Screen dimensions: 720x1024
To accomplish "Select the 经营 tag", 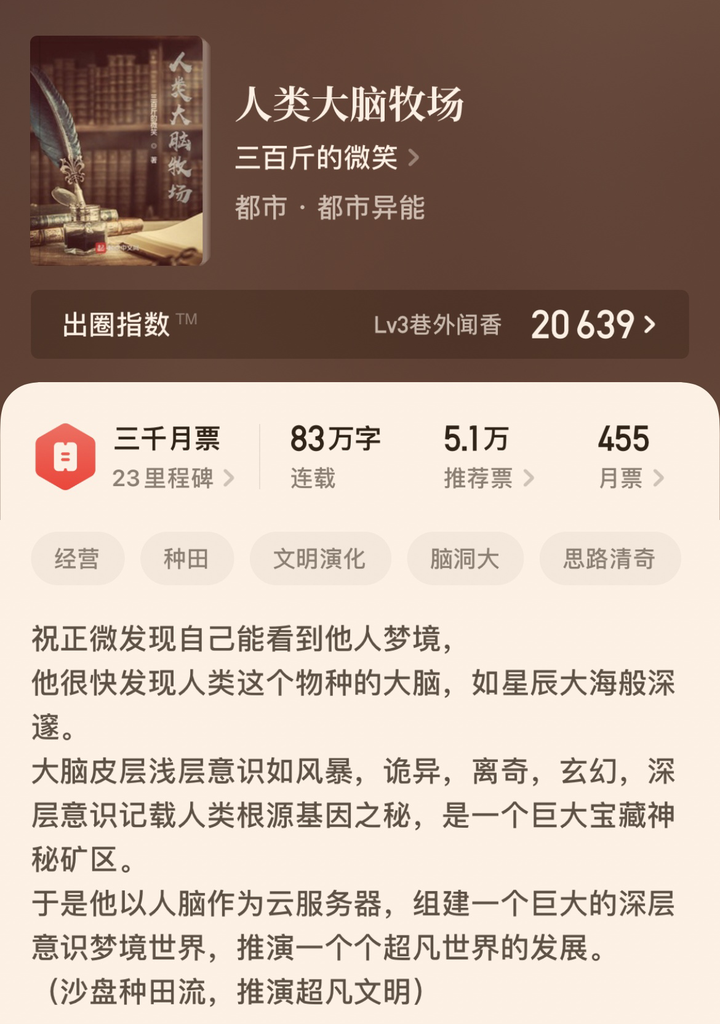I will coord(78,558).
